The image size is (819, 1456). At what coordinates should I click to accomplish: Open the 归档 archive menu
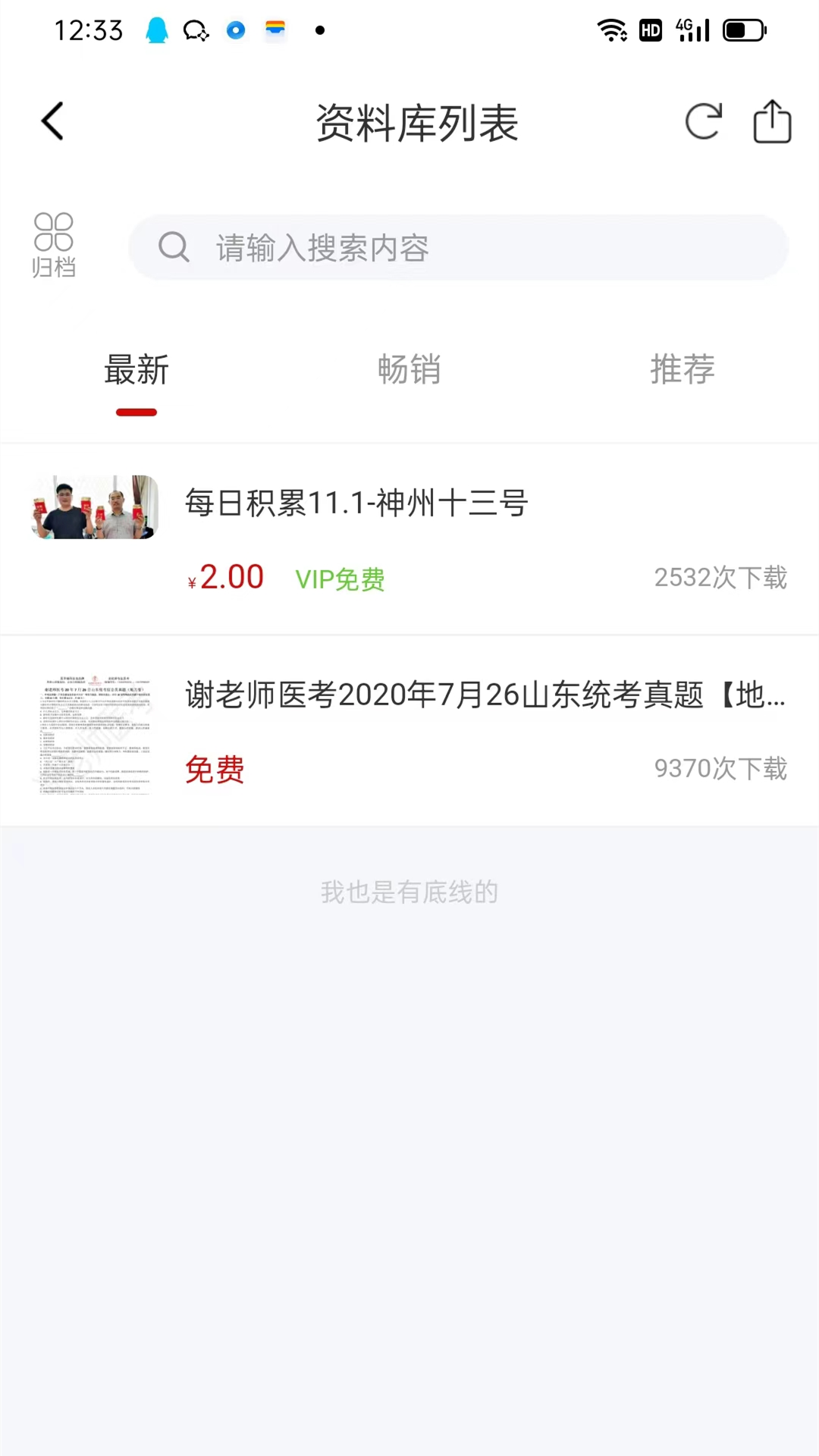[53, 246]
